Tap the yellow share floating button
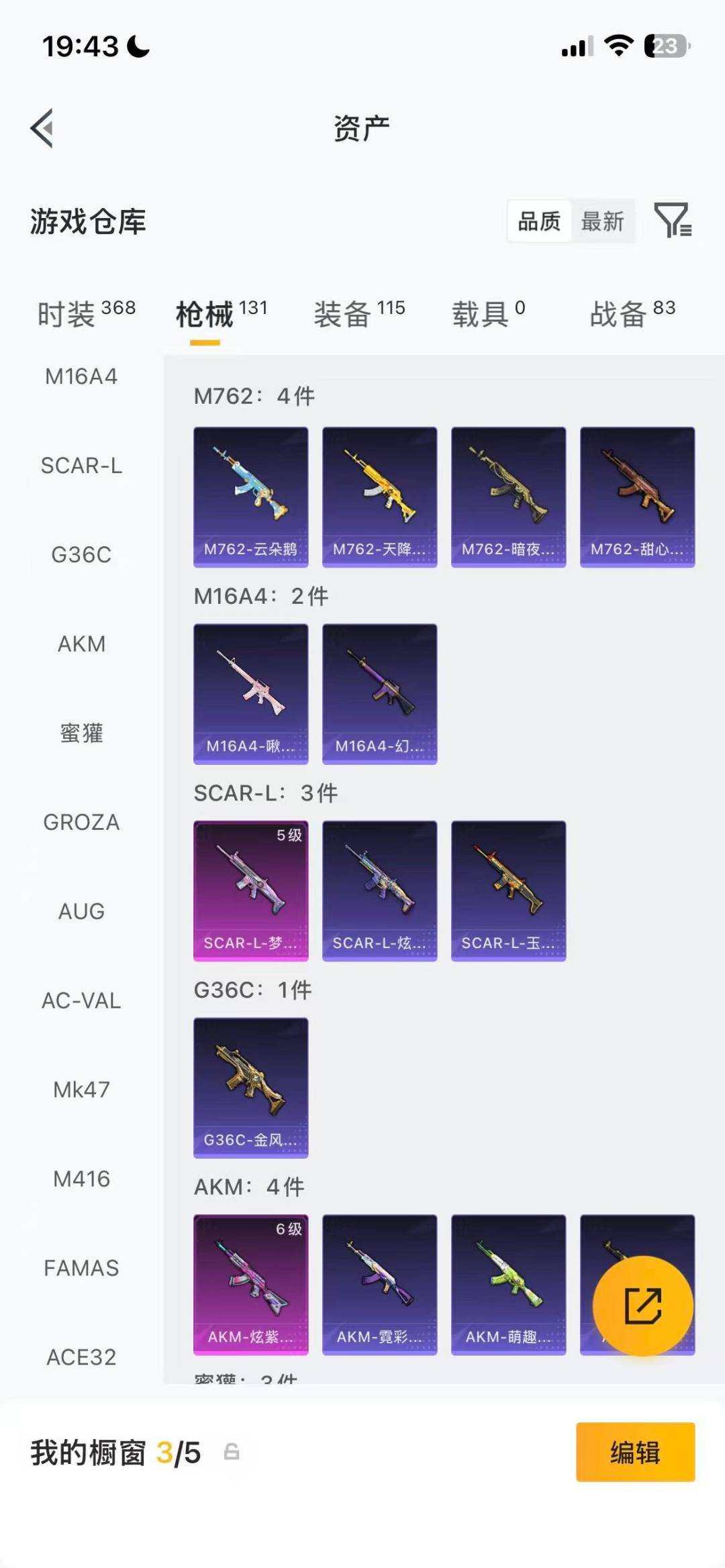The height and width of the screenshot is (1568, 725). (x=643, y=1306)
